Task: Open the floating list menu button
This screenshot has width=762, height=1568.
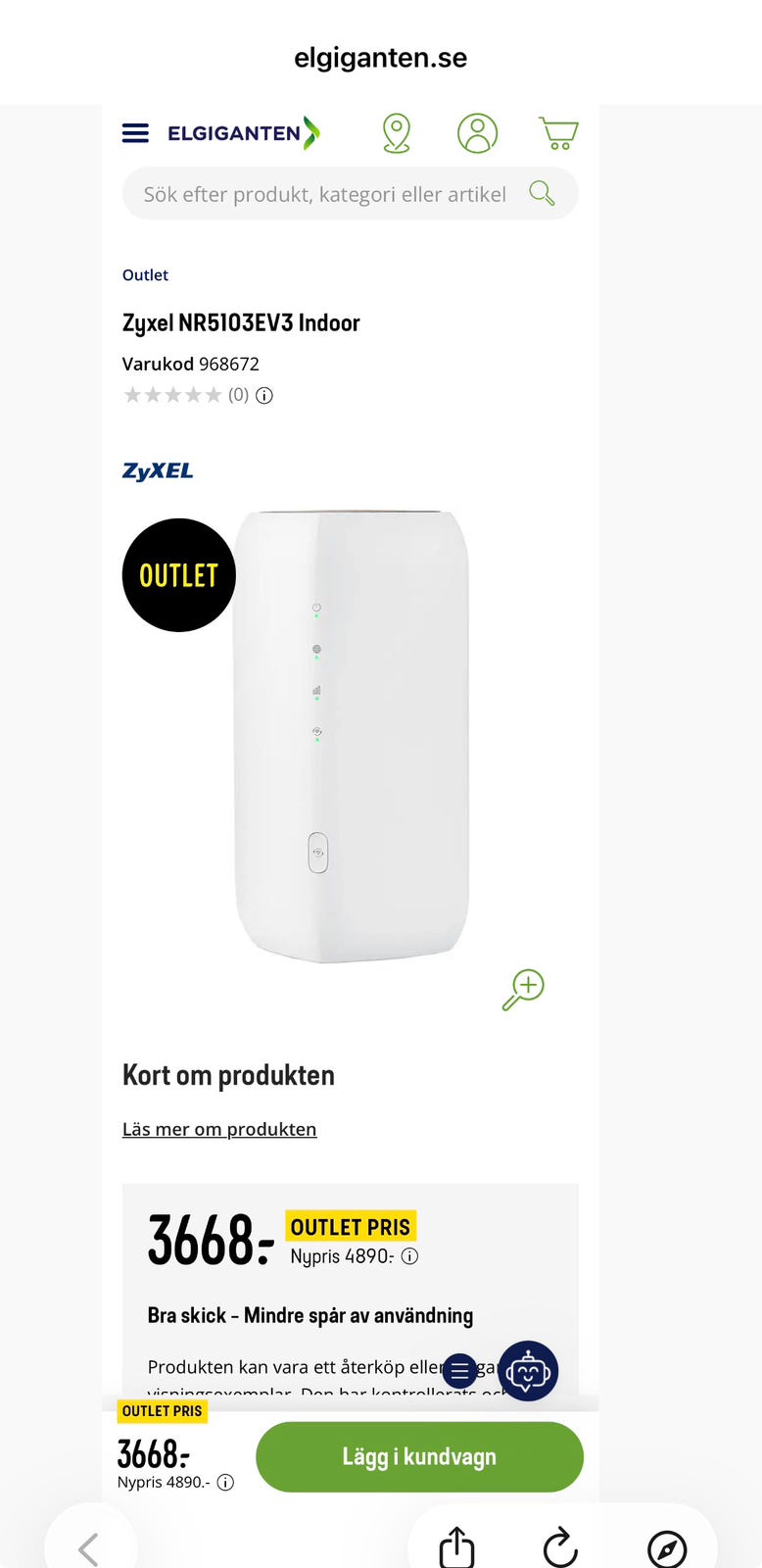Action: click(459, 1371)
